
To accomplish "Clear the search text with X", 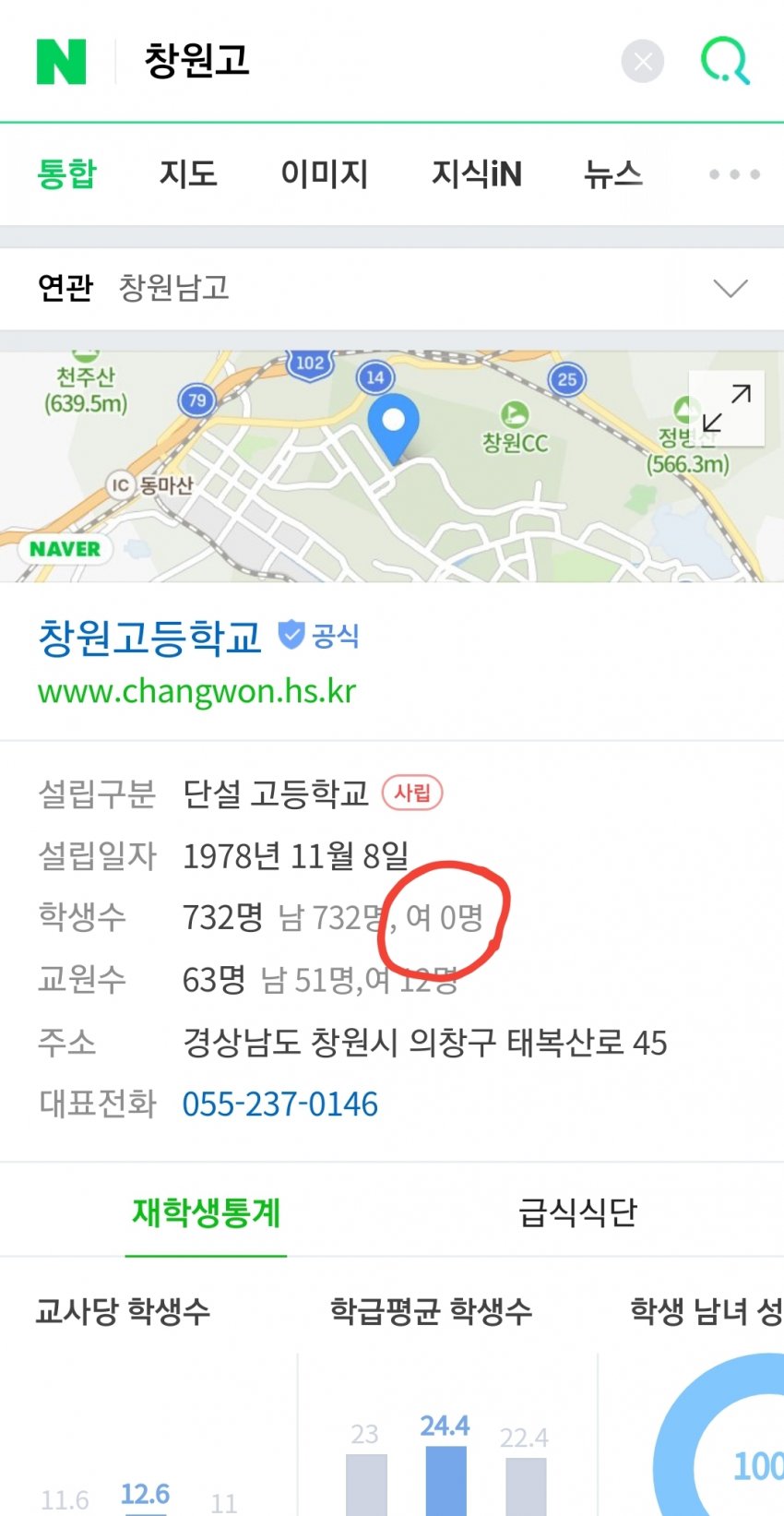I will pos(642,62).
